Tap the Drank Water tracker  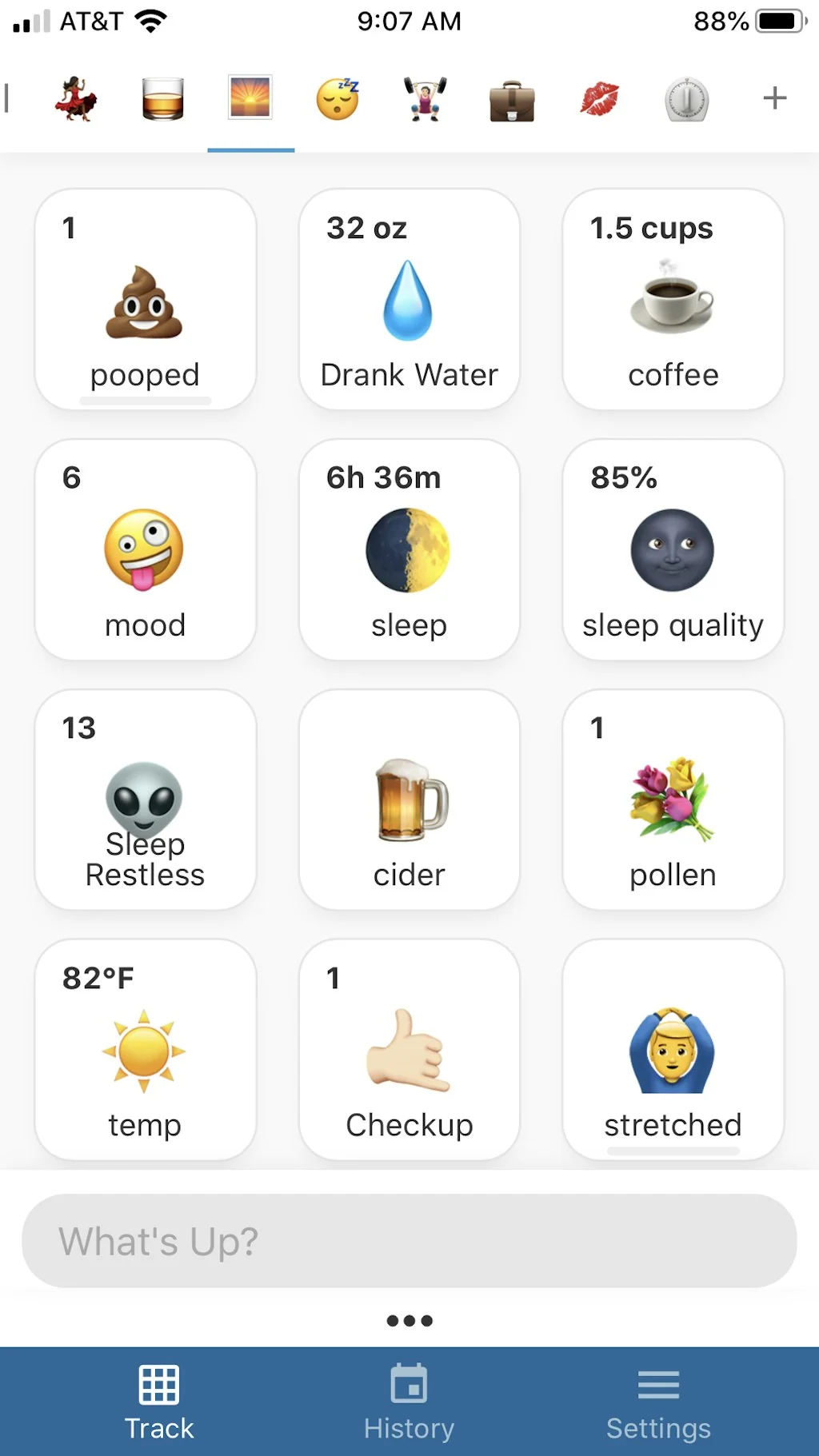coord(409,300)
